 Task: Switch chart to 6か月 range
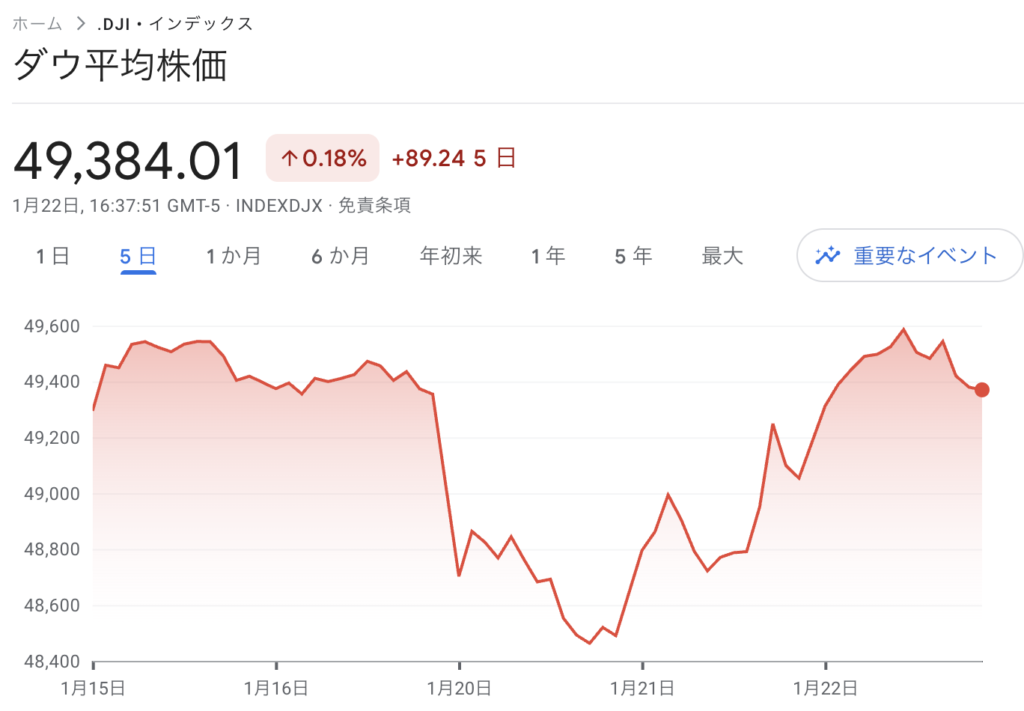coord(340,256)
